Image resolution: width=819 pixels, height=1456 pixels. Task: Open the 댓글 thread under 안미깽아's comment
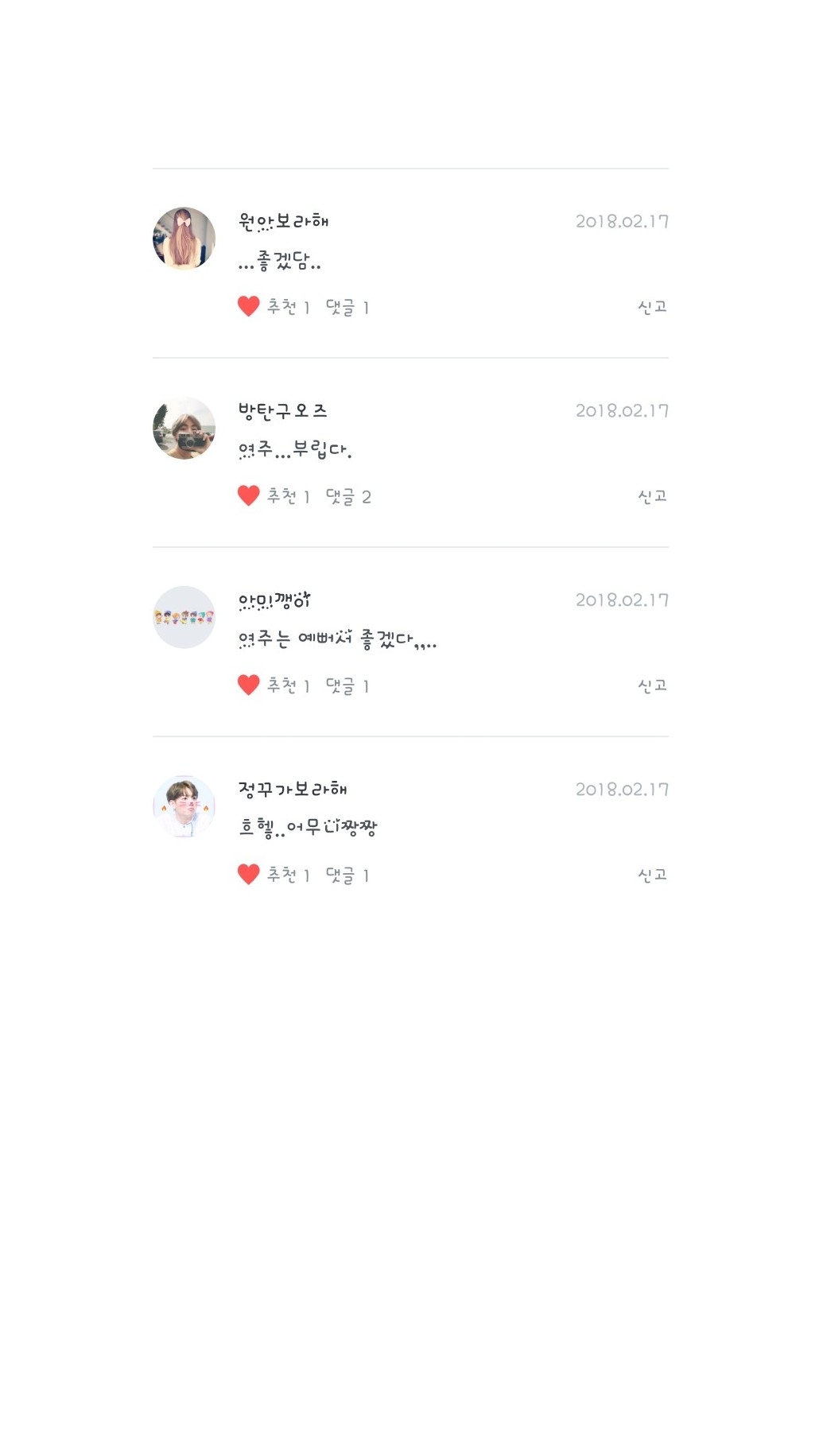347,686
